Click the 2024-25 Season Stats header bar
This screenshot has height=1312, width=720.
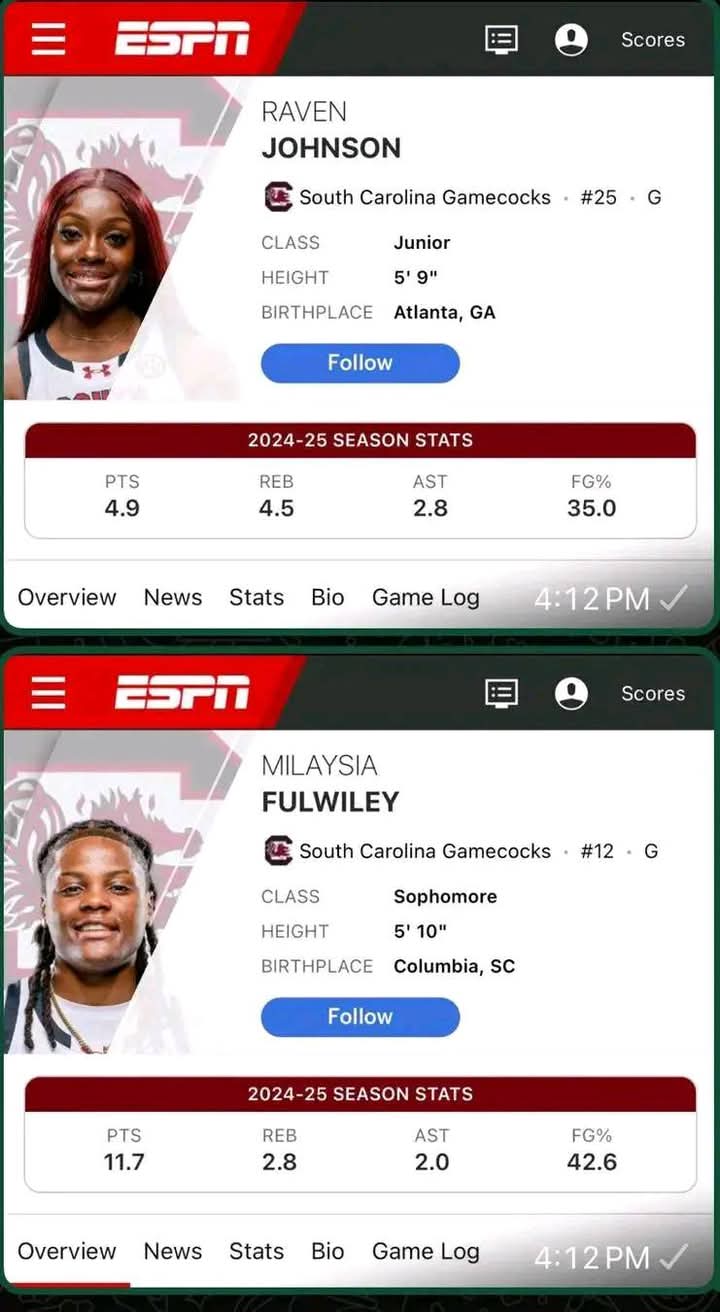360,440
